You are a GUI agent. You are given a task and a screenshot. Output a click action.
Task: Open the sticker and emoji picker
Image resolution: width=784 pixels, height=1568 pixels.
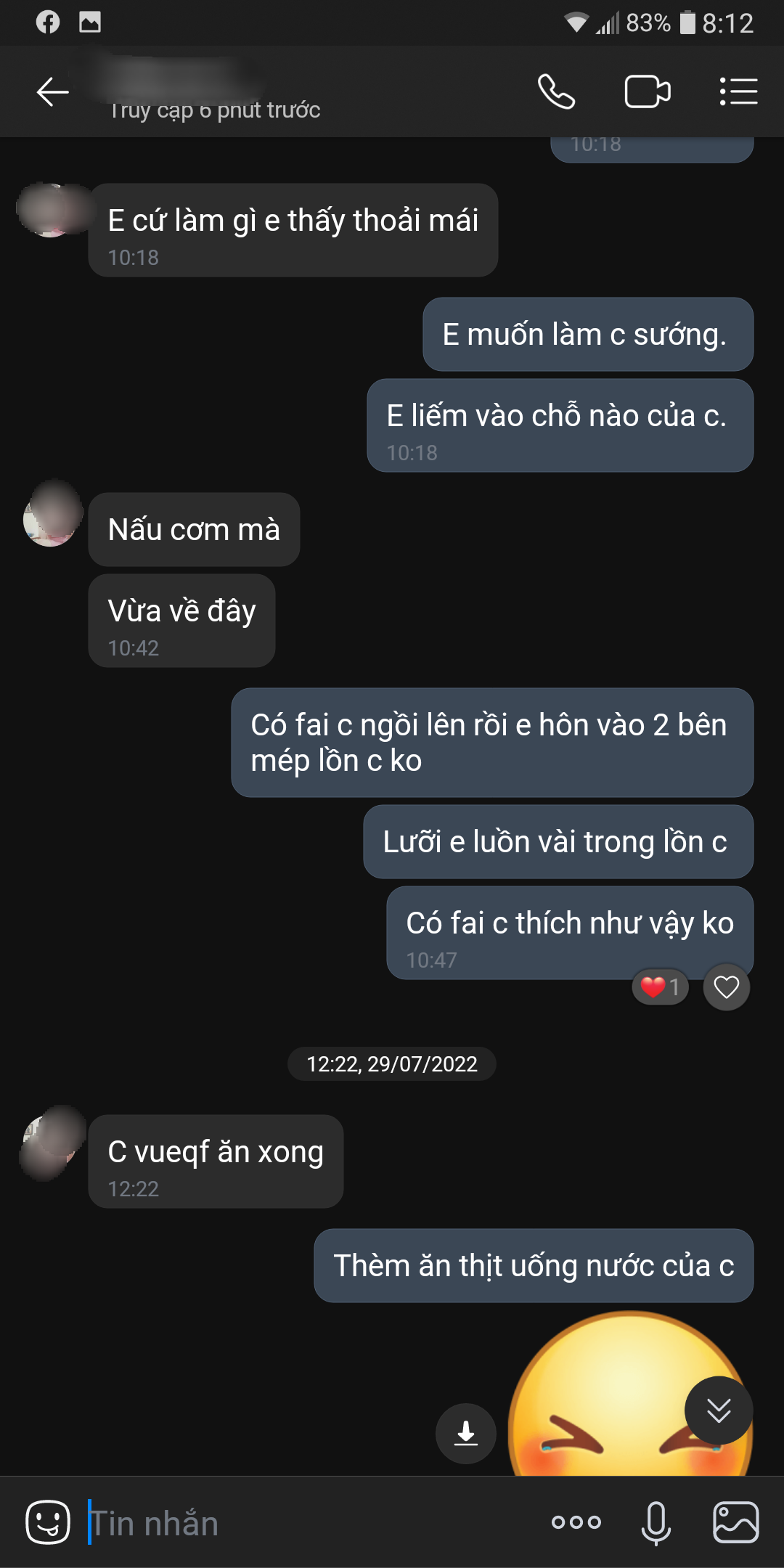[48, 1522]
